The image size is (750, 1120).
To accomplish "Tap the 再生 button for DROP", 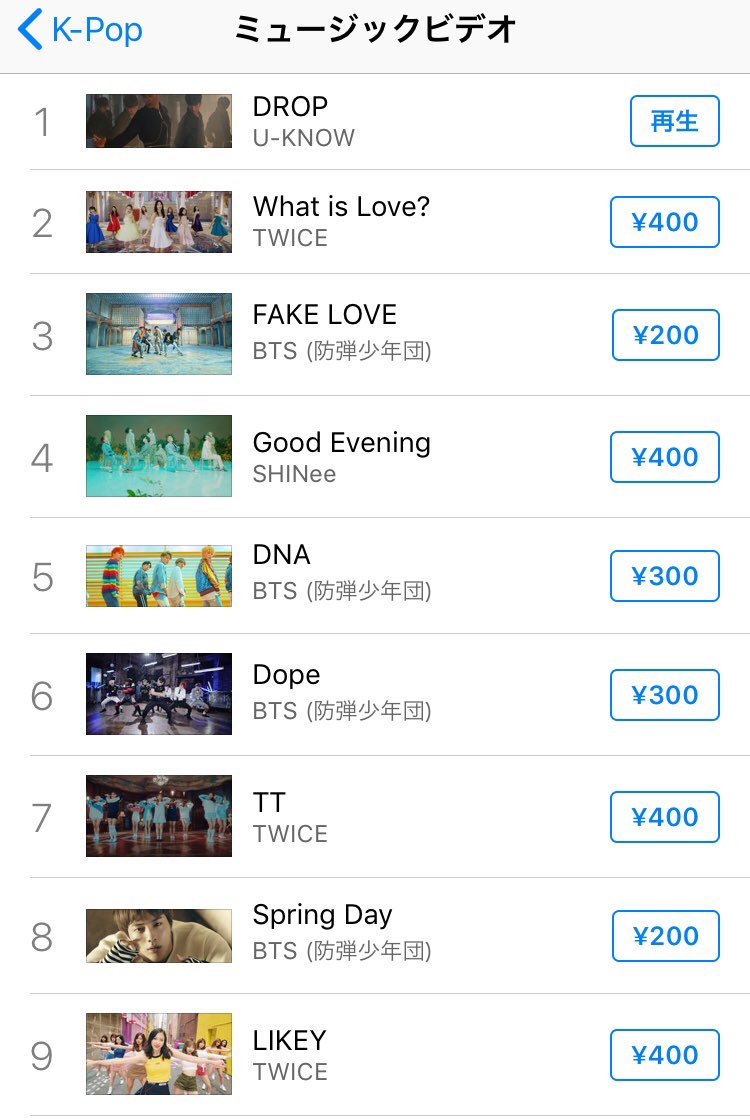I will click(674, 121).
